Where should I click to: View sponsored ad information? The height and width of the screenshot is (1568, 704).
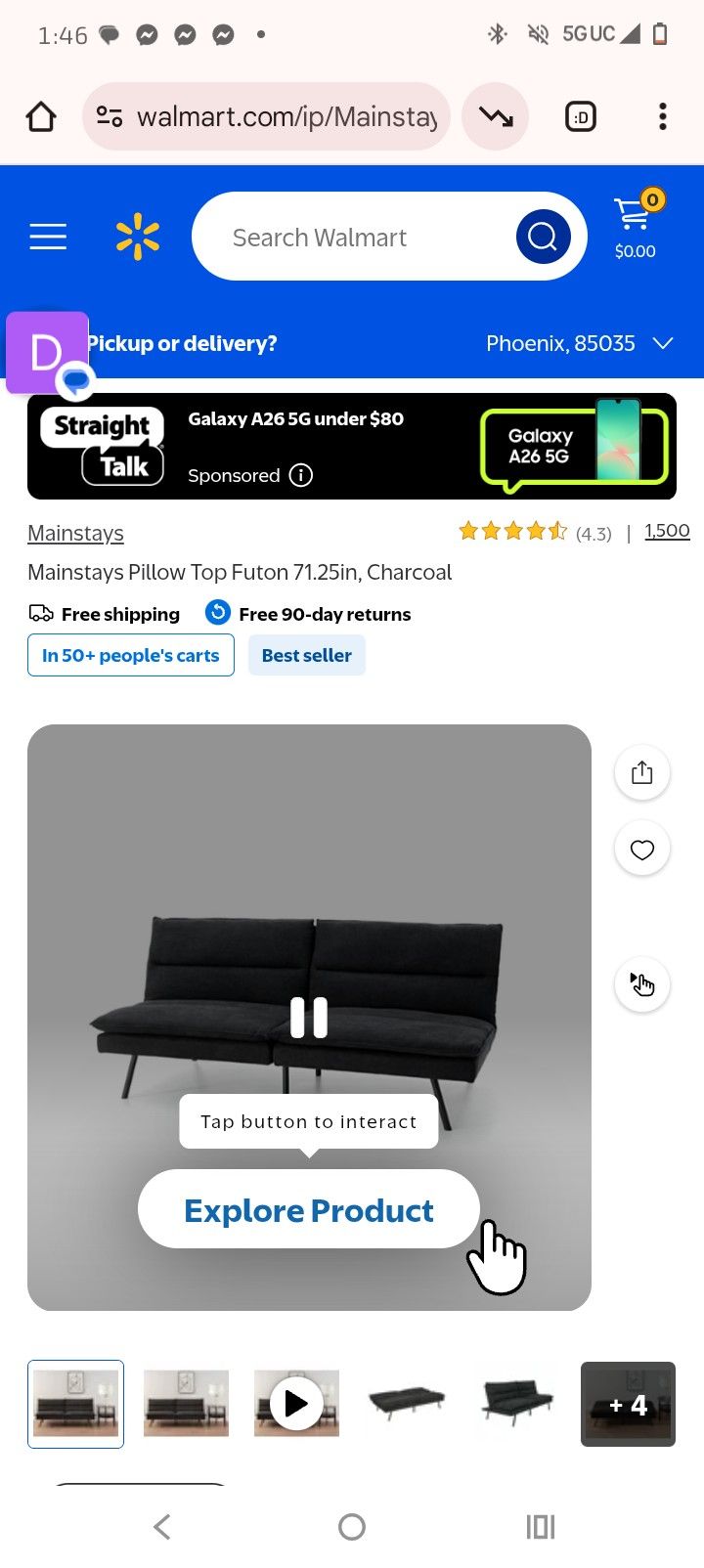(x=301, y=474)
